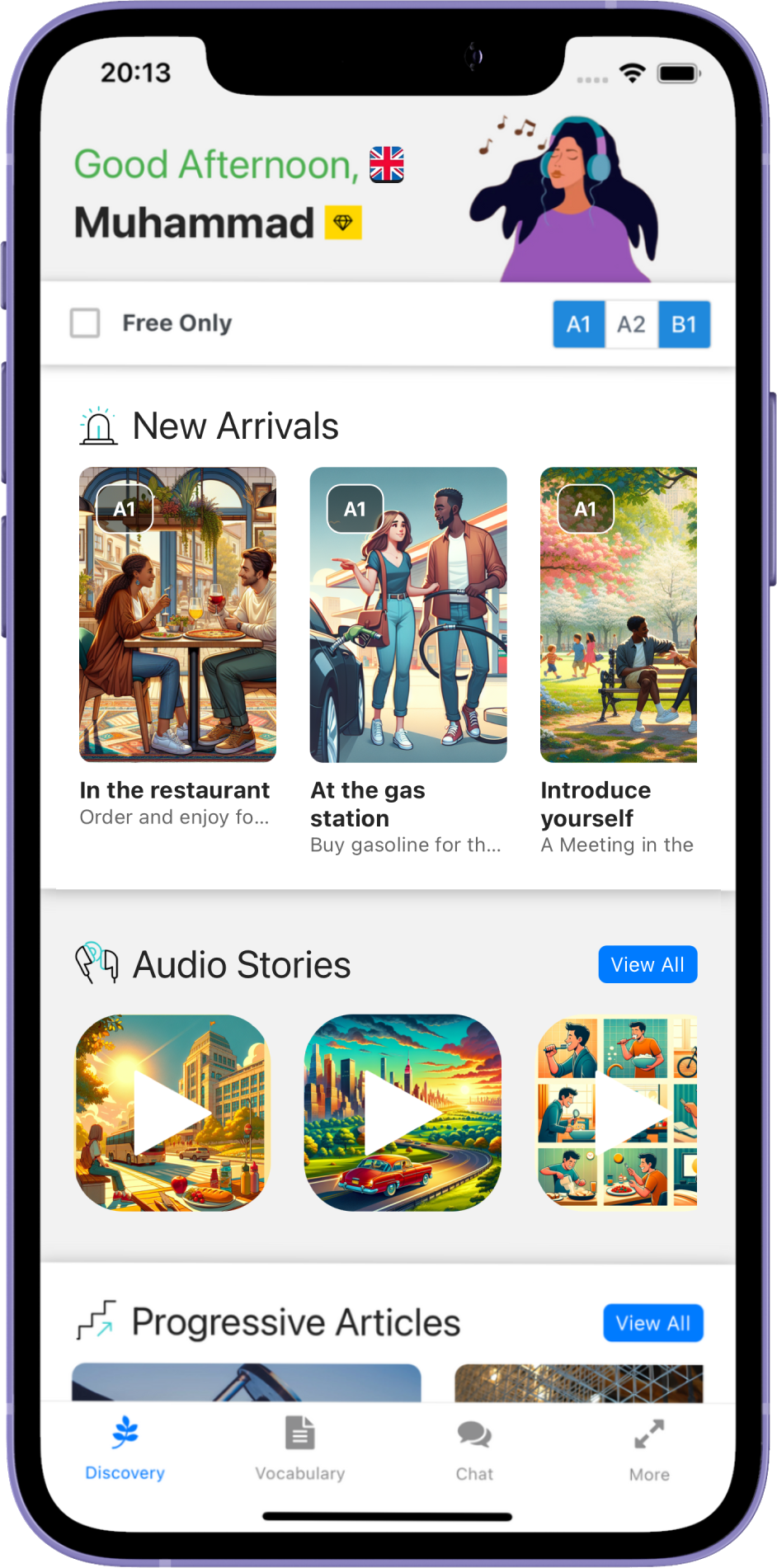Image resolution: width=777 pixels, height=1568 pixels.
Task: Tap the UK flag language icon
Action: 387,164
